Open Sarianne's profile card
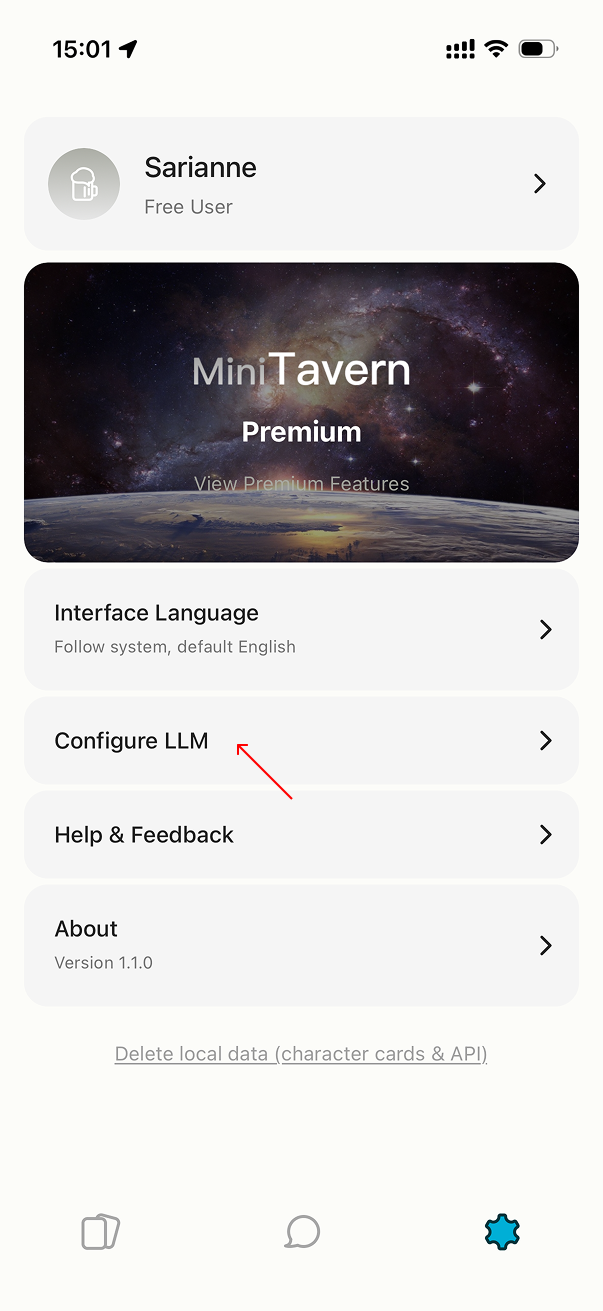This screenshot has width=603, height=1311. [301, 184]
